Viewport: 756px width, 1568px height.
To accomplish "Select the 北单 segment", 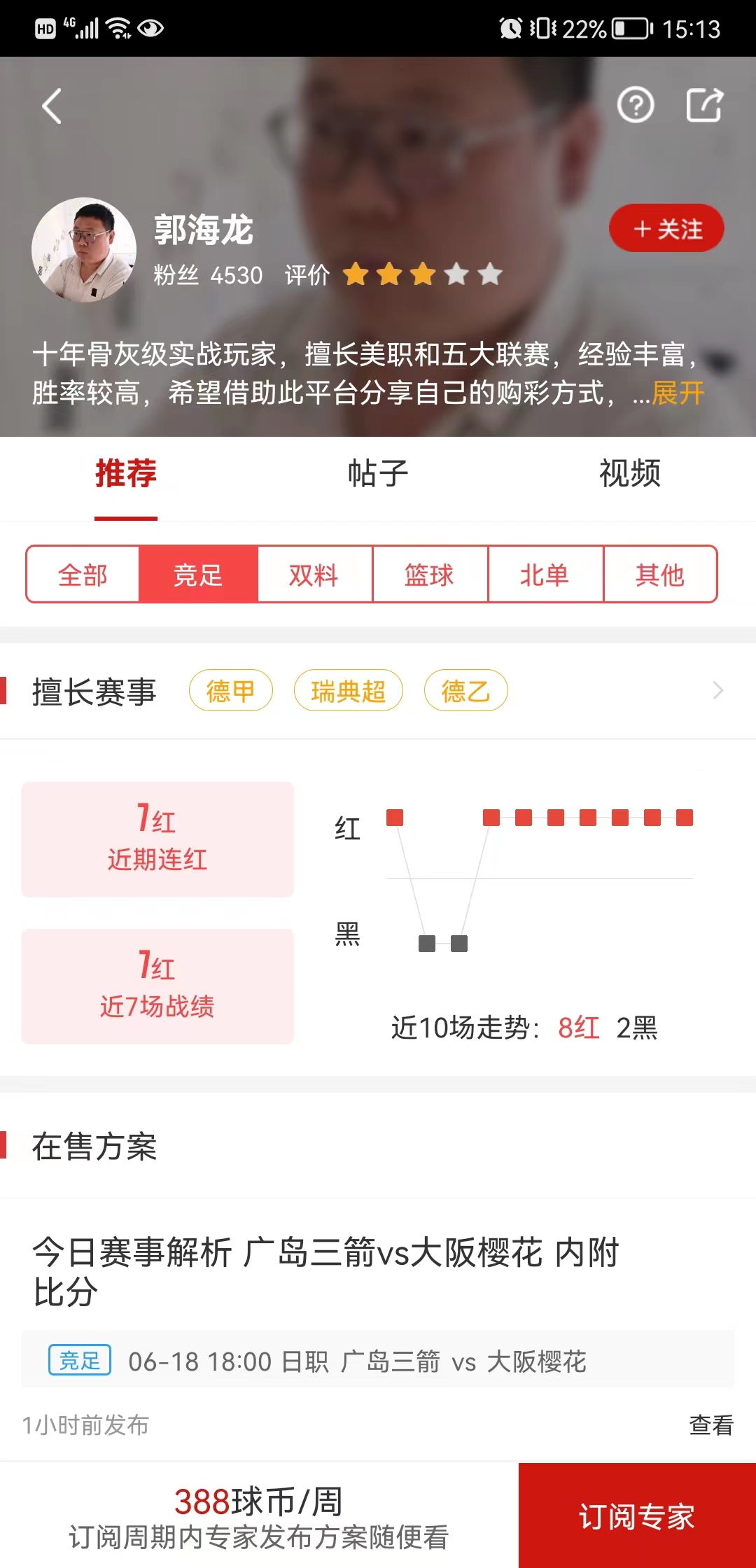I will [x=544, y=575].
